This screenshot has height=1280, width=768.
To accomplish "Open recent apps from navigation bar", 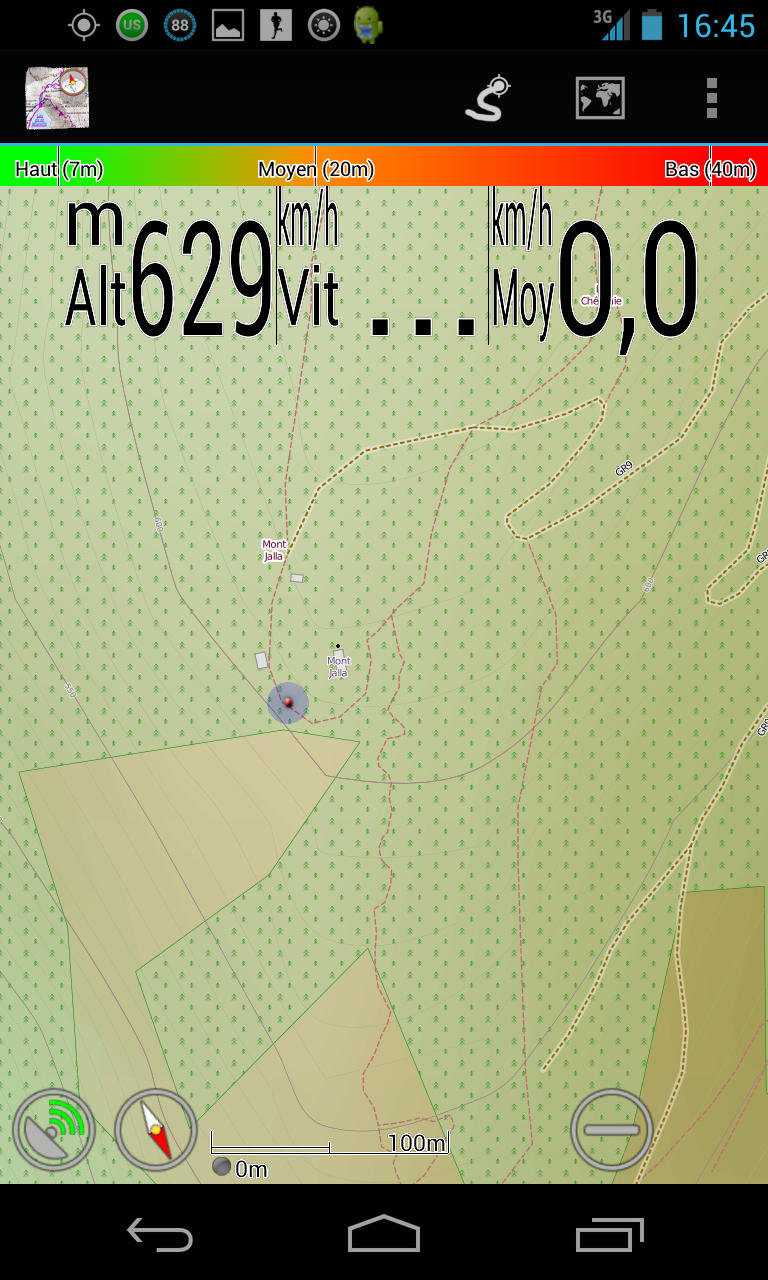I will point(610,1234).
